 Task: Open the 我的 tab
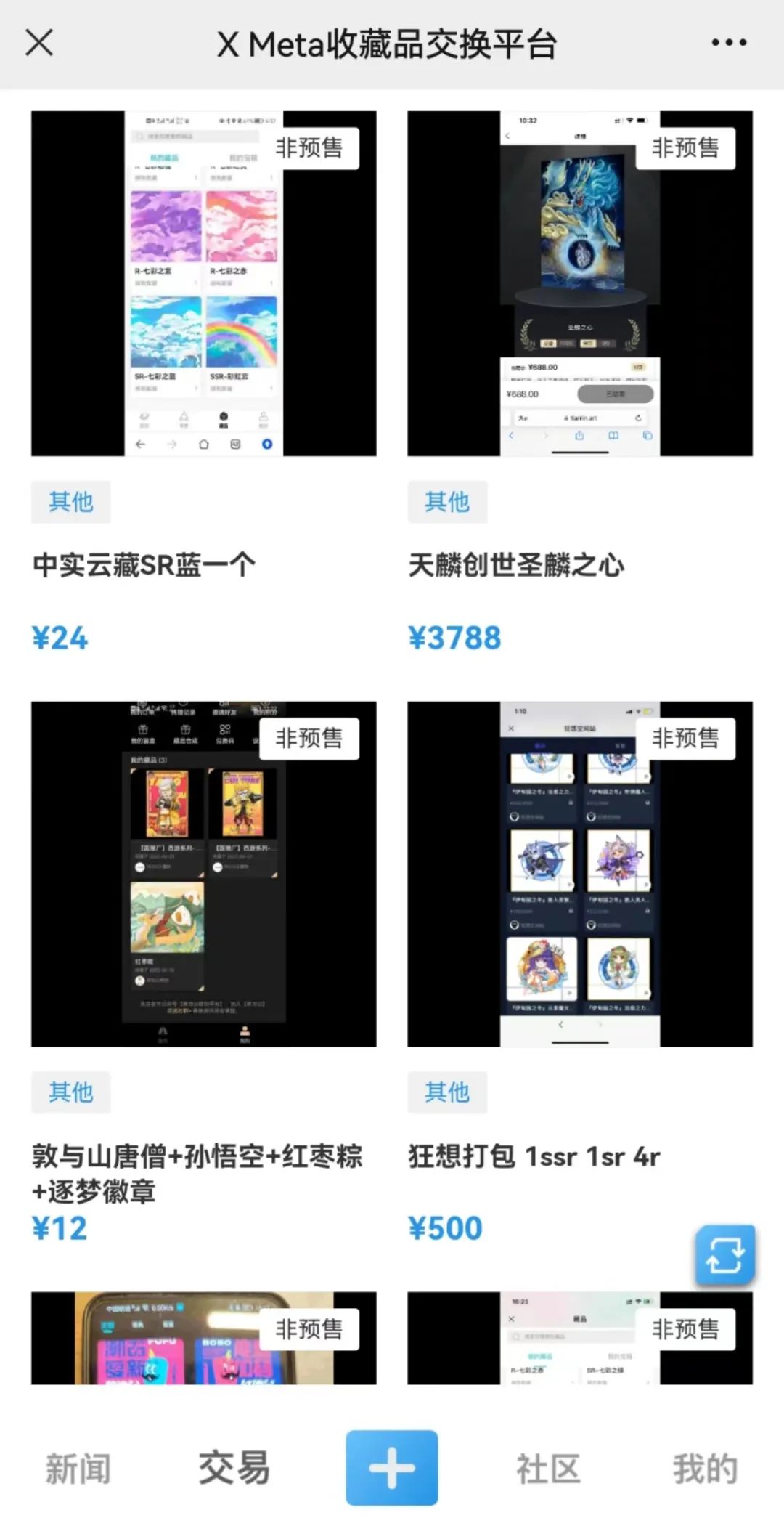click(x=705, y=1469)
